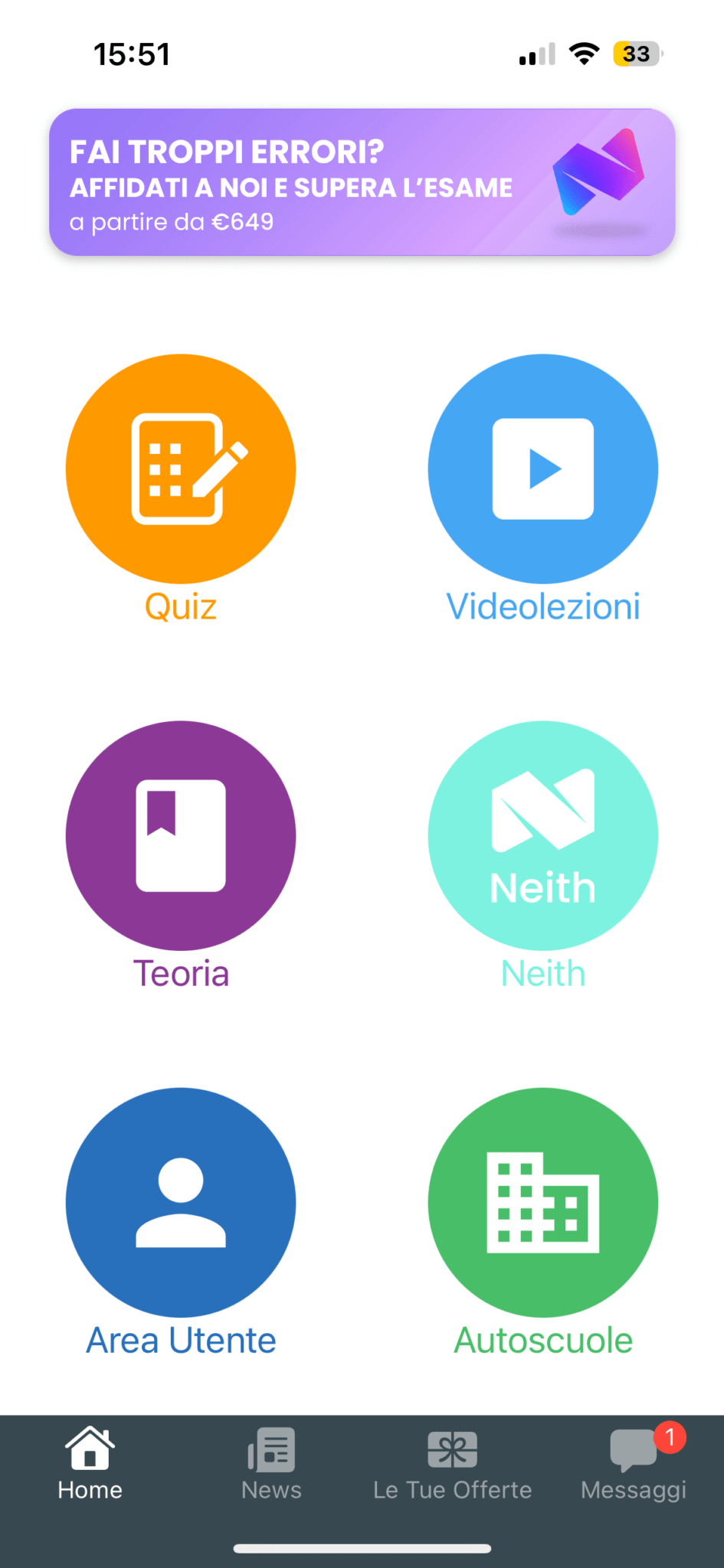Open the Quiz section
This screenshot has width=724, height=1568.
coord(181,469)
